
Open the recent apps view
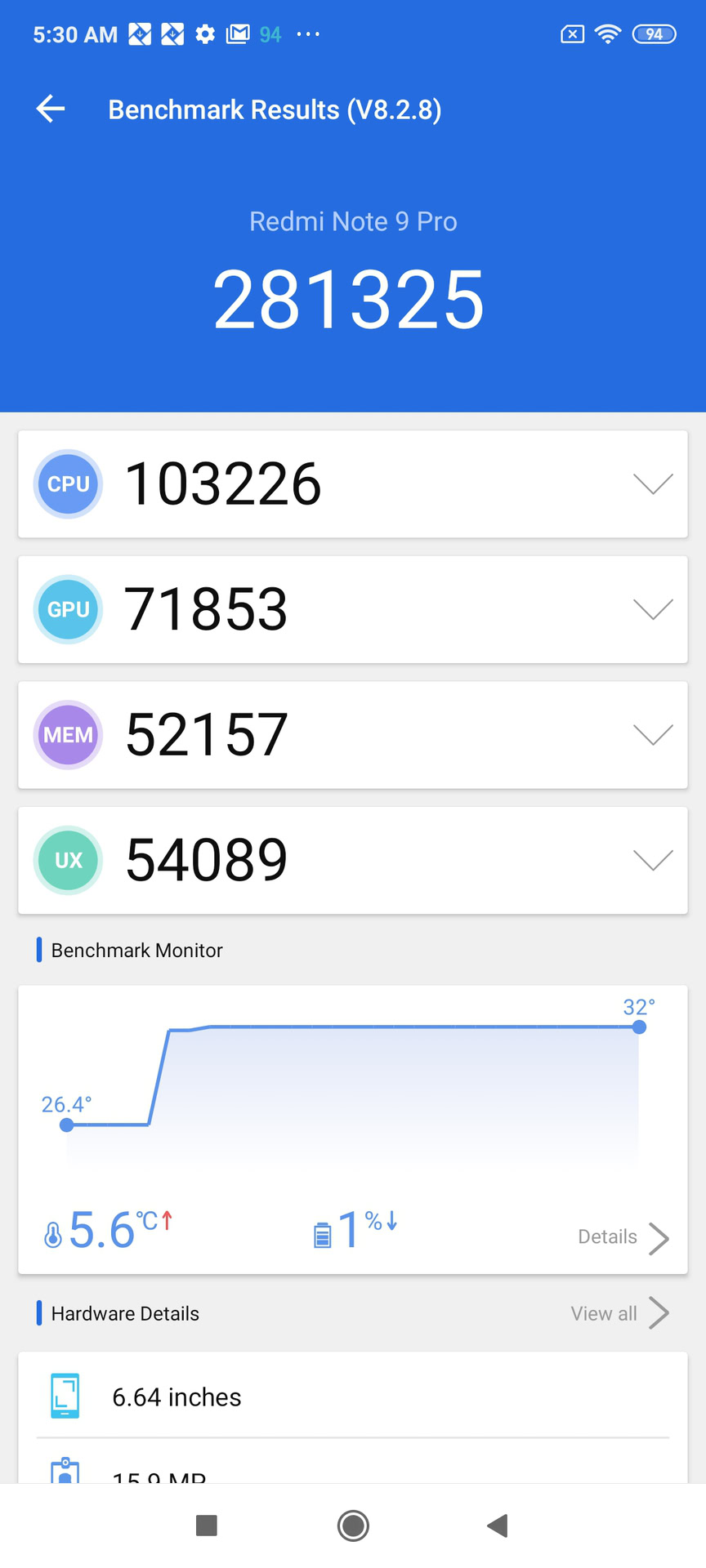coord(207,1525)
